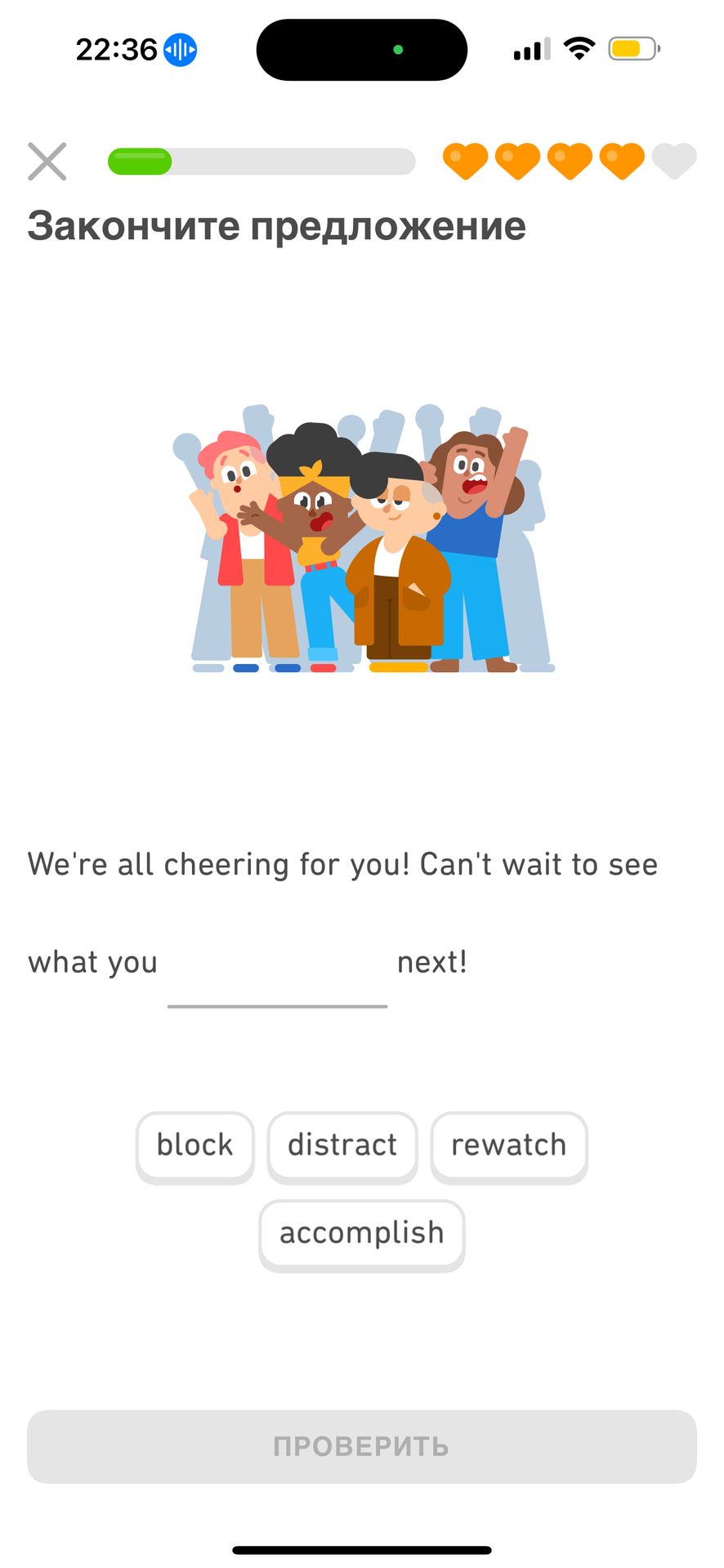Tap the ПРОВЕРИТЬ button
This screenshot has width=724, height=1568.
(362, 1446)
